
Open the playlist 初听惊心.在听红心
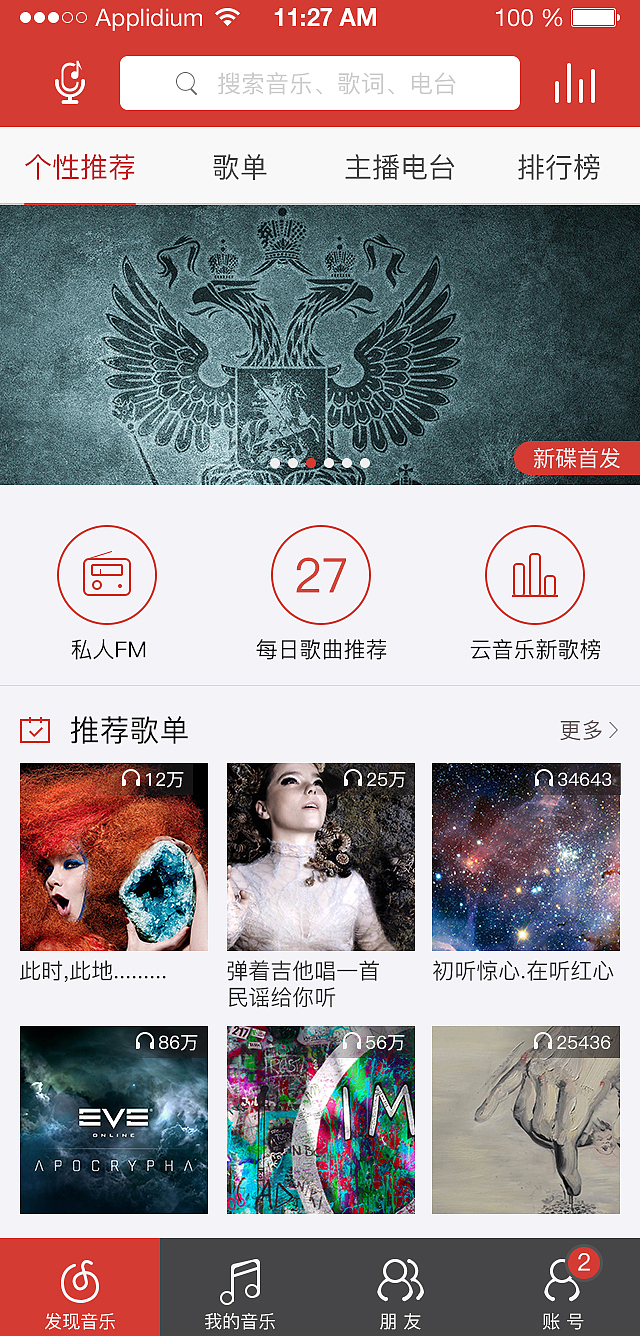click(x=526, y=857)
